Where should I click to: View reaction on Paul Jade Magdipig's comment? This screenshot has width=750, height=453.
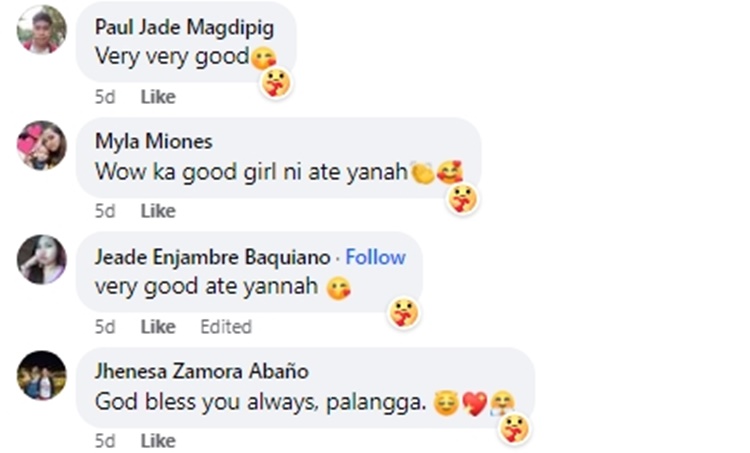(275, 83)
